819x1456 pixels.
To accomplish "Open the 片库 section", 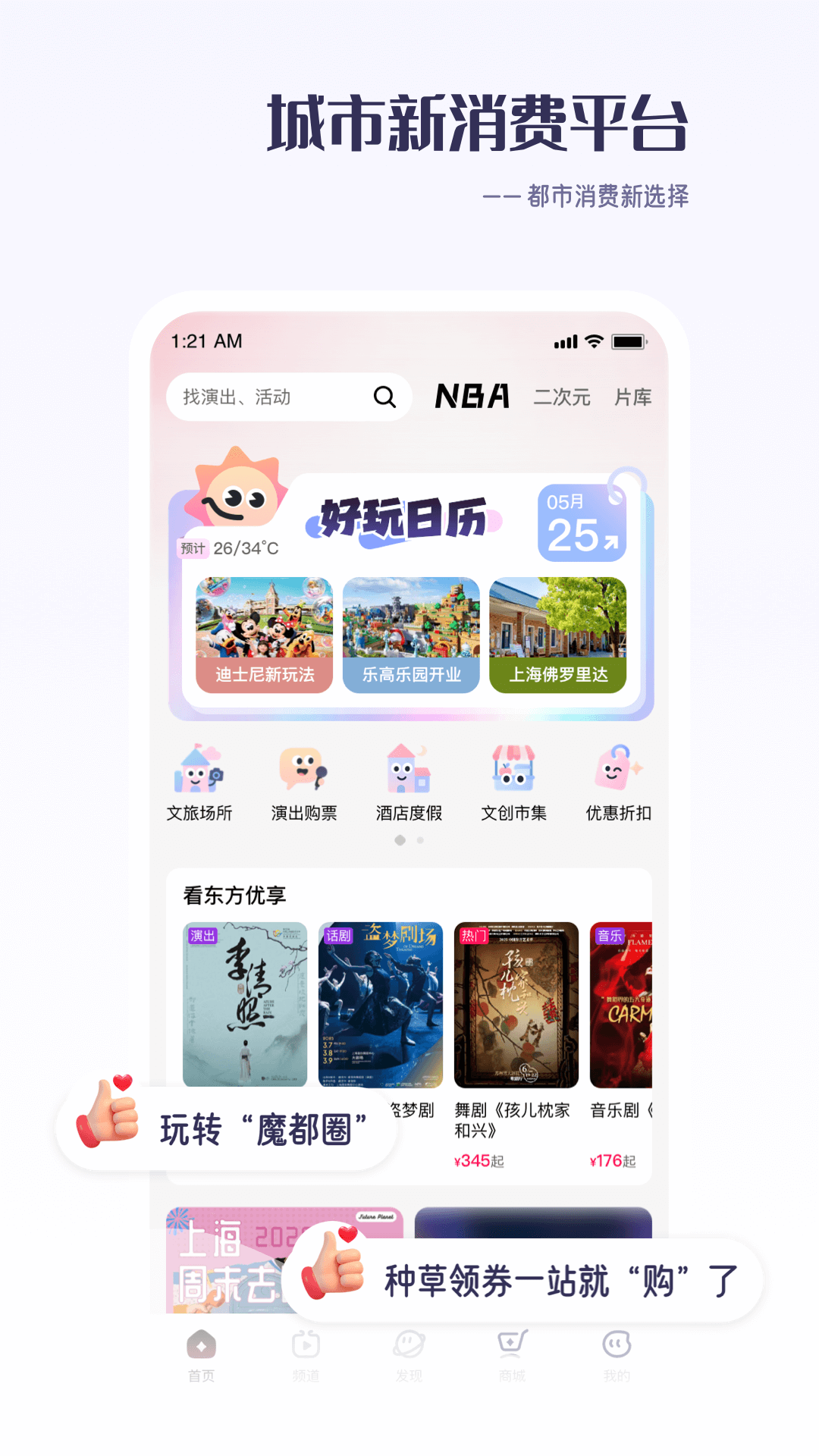I will [x=634, y=397].
